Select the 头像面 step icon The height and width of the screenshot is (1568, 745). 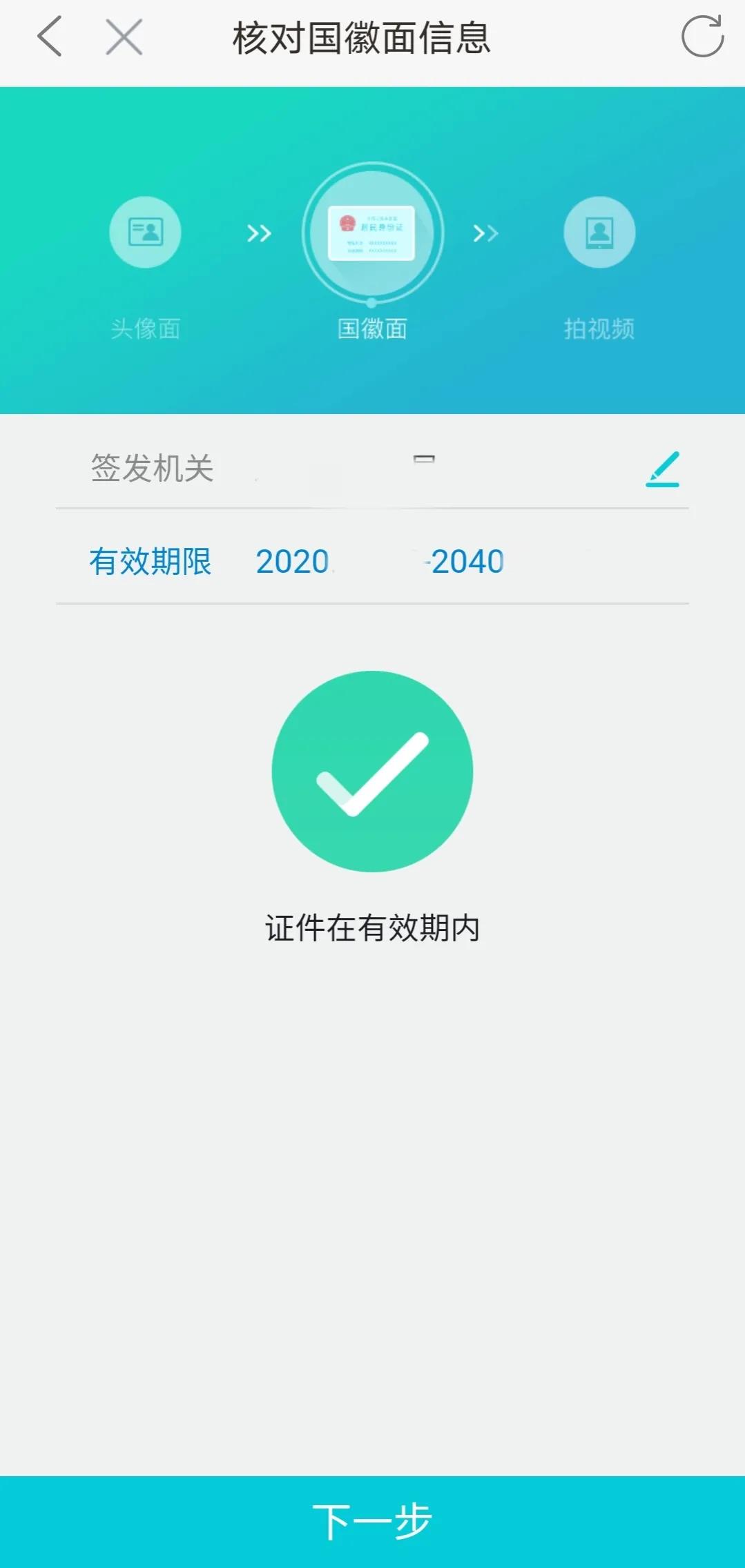tap(144, 233)
